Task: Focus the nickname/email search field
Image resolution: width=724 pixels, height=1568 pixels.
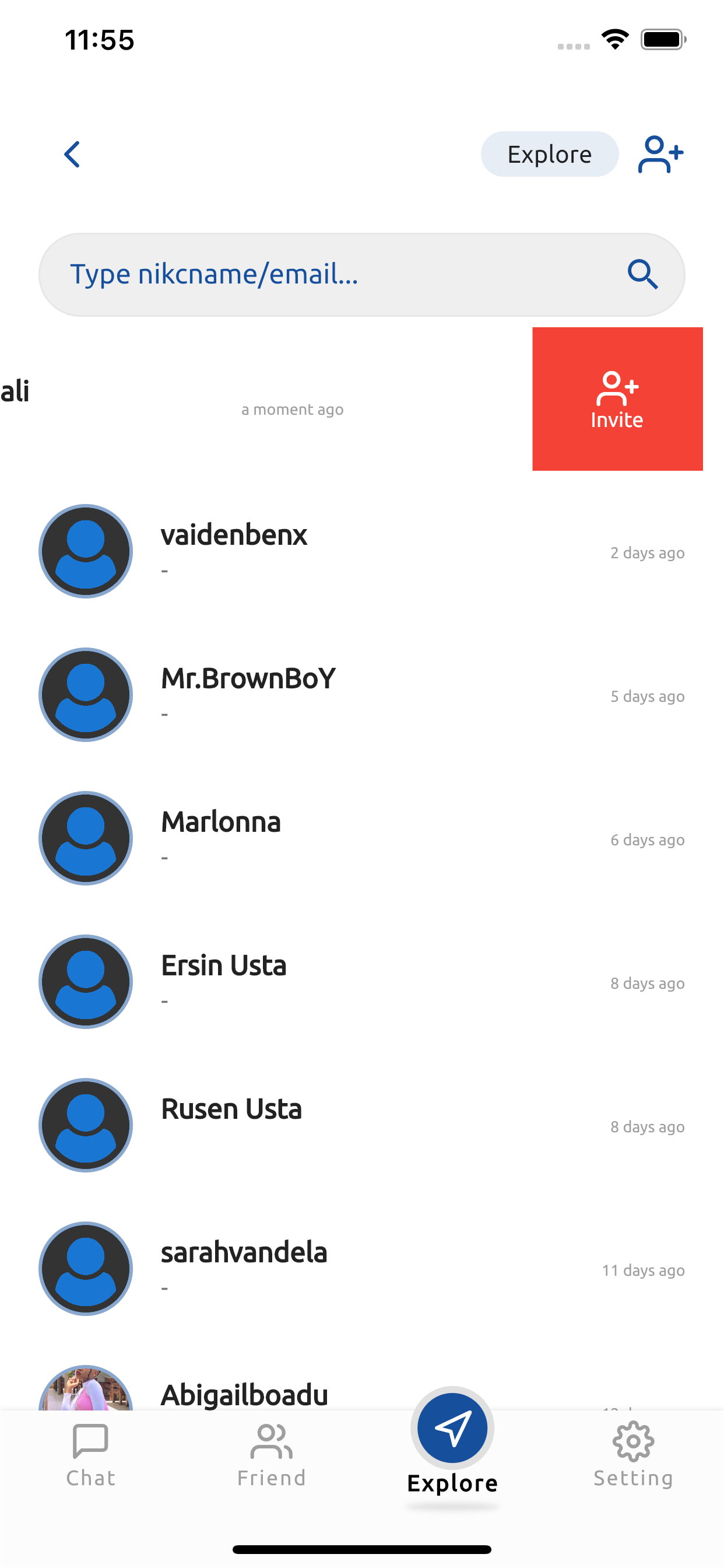Action: pos(361,275)
